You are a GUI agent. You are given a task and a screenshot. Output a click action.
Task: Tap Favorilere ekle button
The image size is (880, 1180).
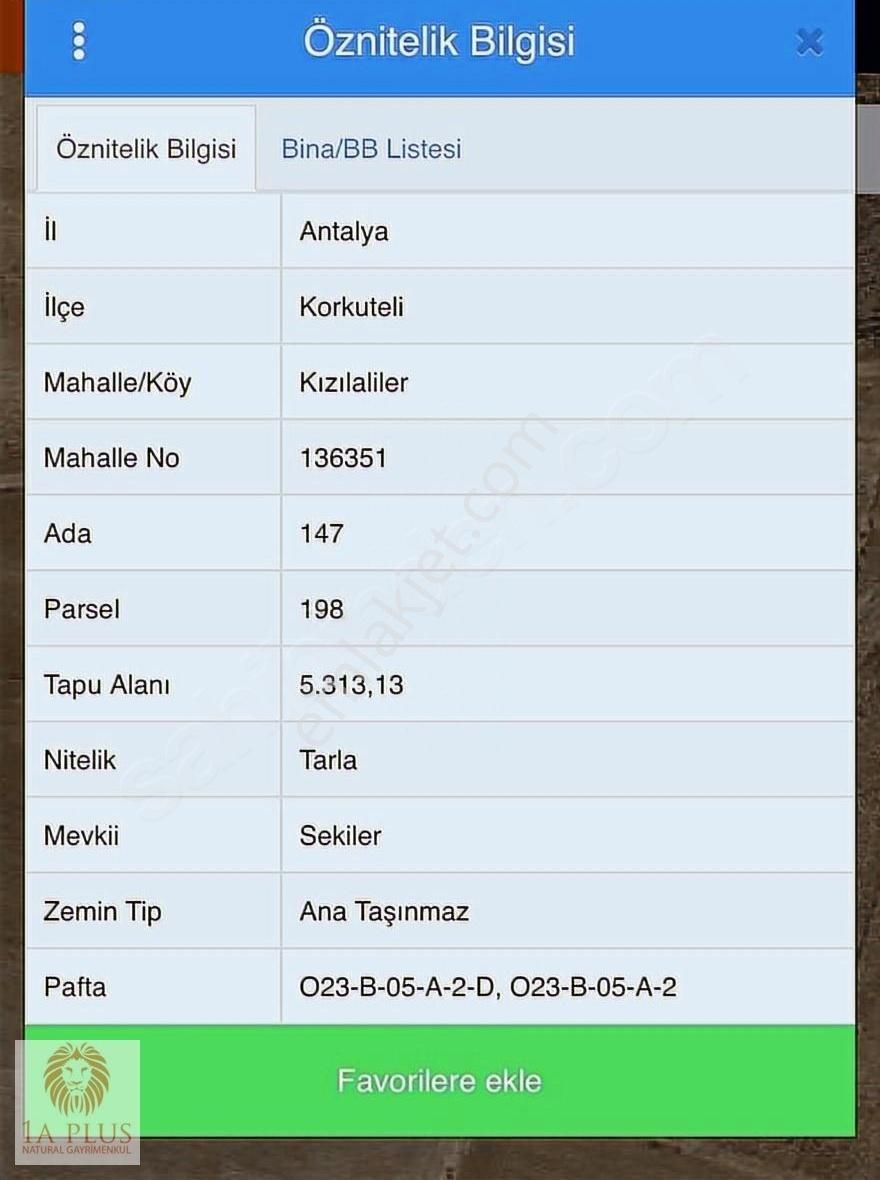click(440, 1081)
